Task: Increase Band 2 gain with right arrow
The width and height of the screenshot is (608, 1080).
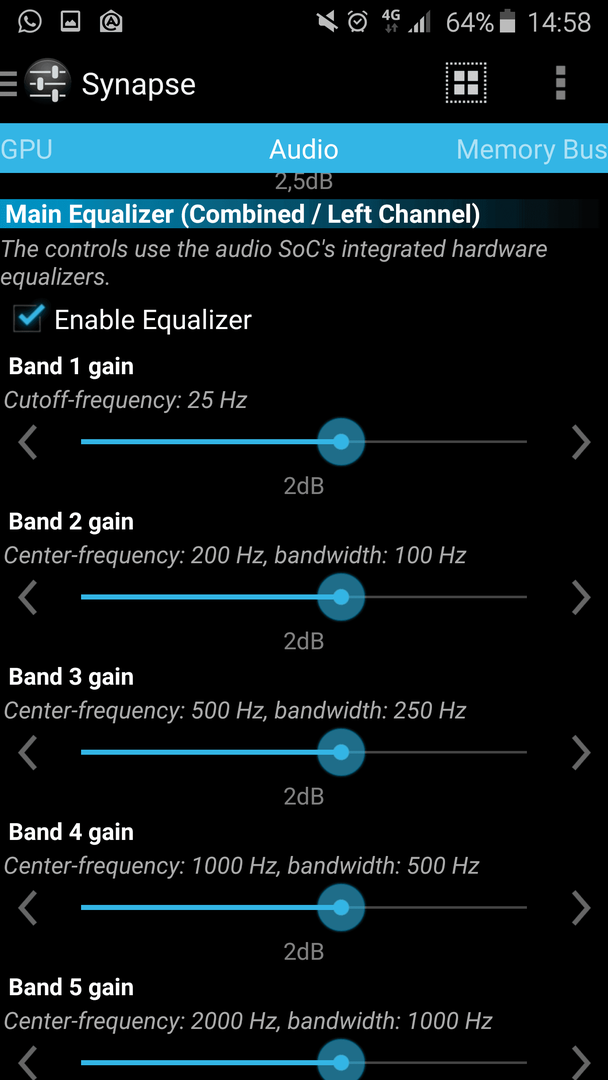Action: point(581,597)
